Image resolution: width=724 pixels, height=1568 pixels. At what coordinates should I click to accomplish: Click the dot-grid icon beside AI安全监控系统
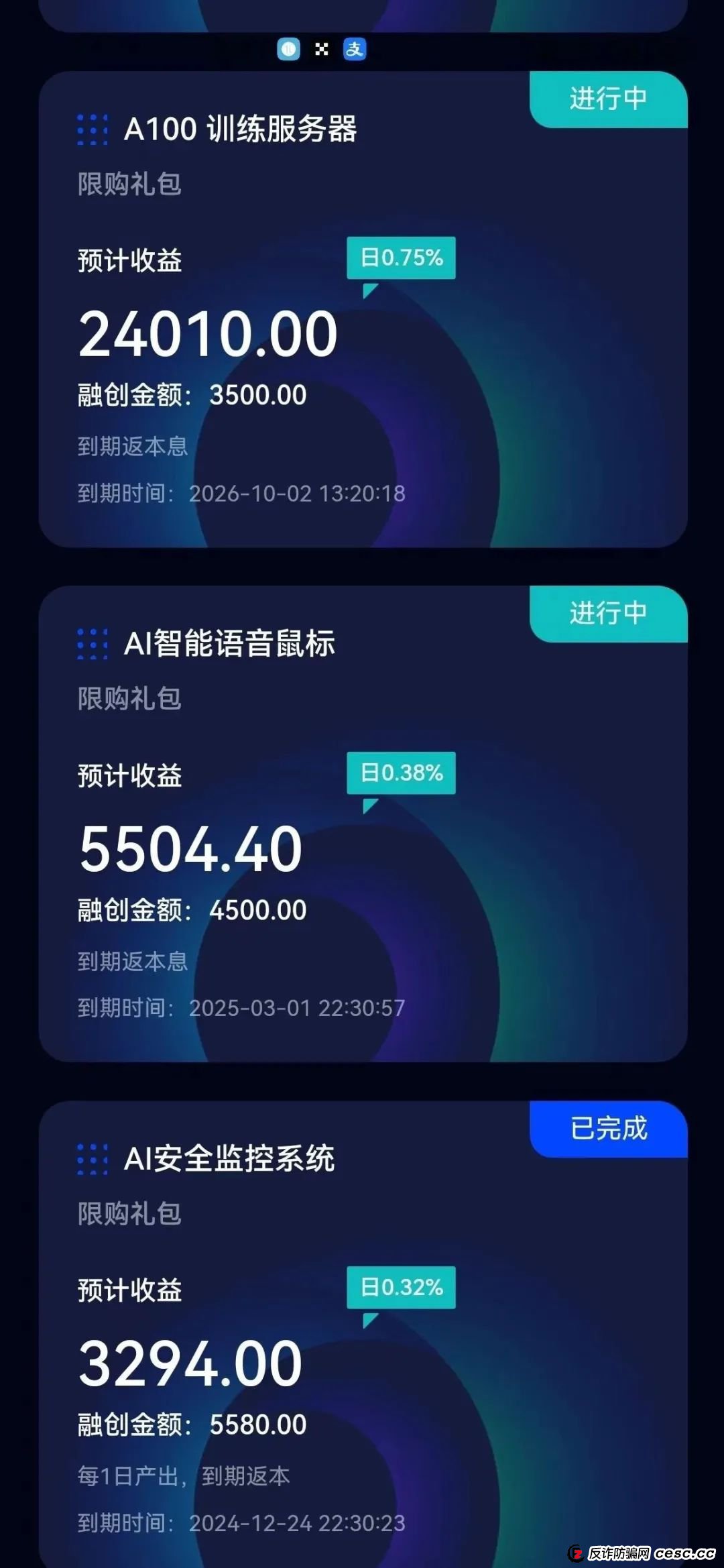91,1157
